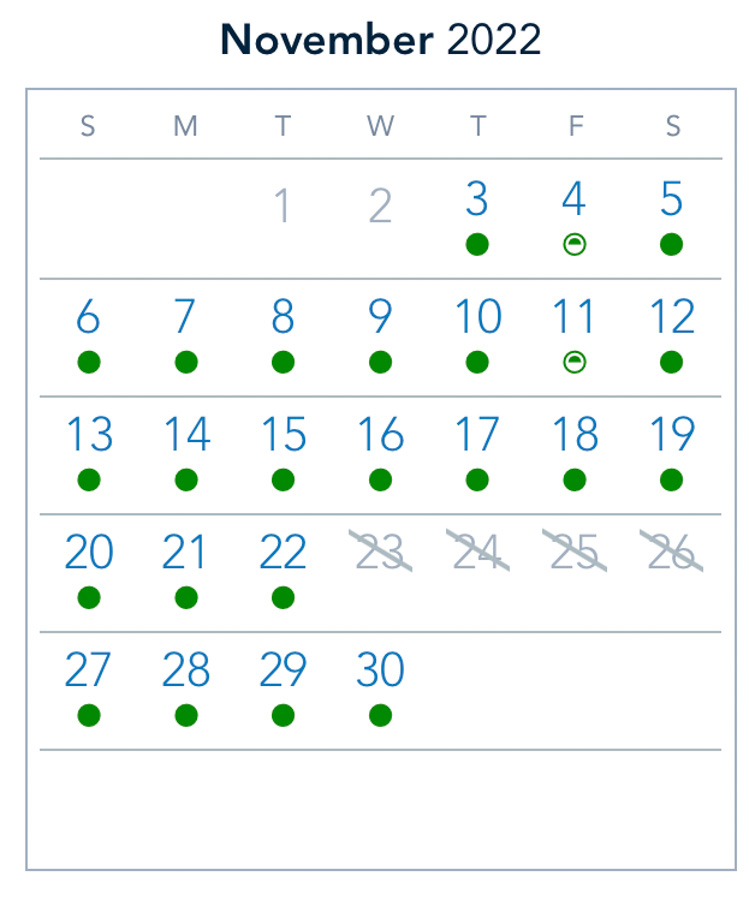Pick November 10 on the calendar
749x900 pixels.
click(477, 319)
